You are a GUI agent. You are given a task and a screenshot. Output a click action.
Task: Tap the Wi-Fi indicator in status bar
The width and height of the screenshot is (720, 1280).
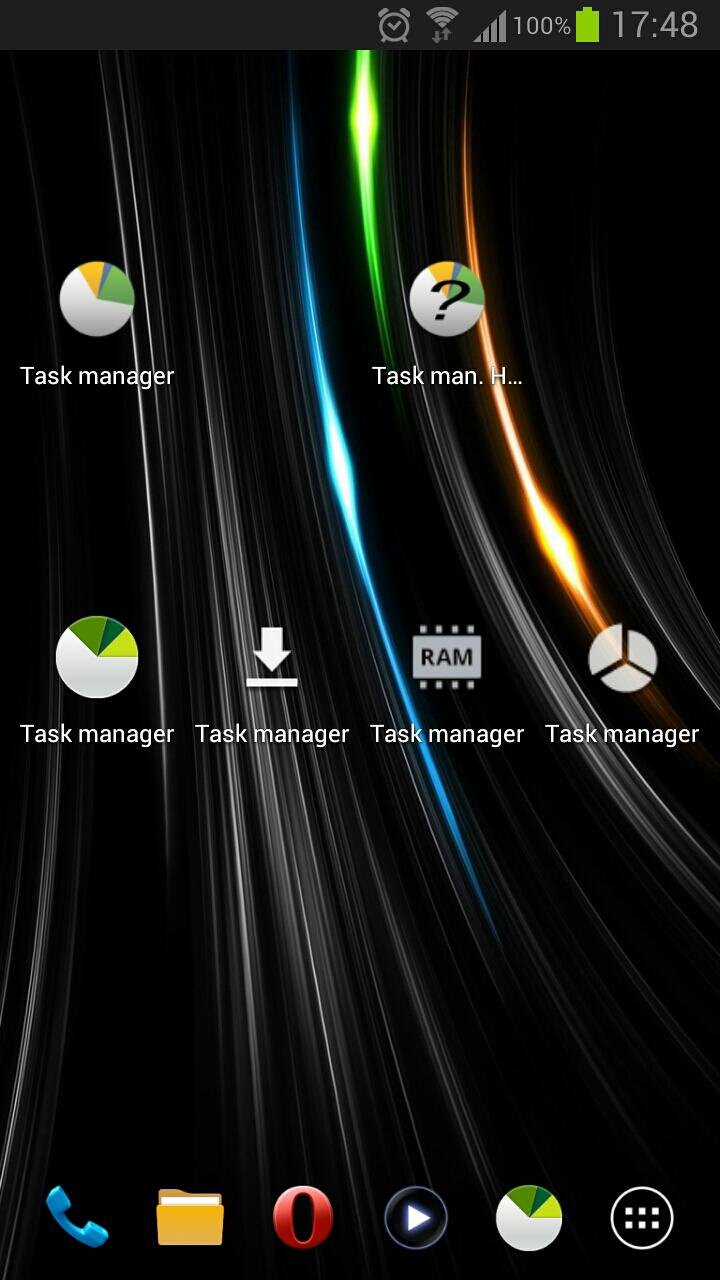443,17
